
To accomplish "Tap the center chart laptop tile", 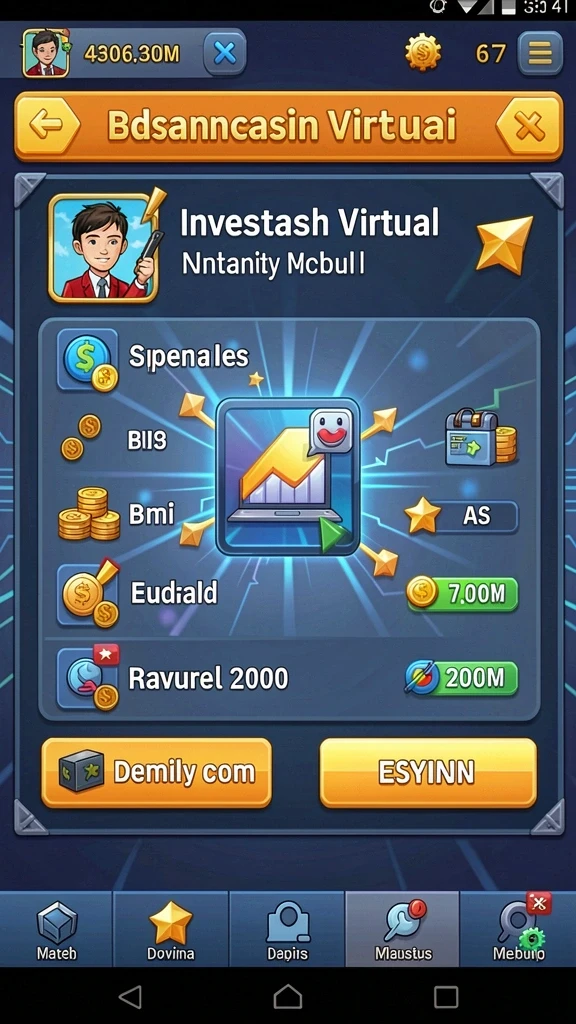I will click(288, 477).
